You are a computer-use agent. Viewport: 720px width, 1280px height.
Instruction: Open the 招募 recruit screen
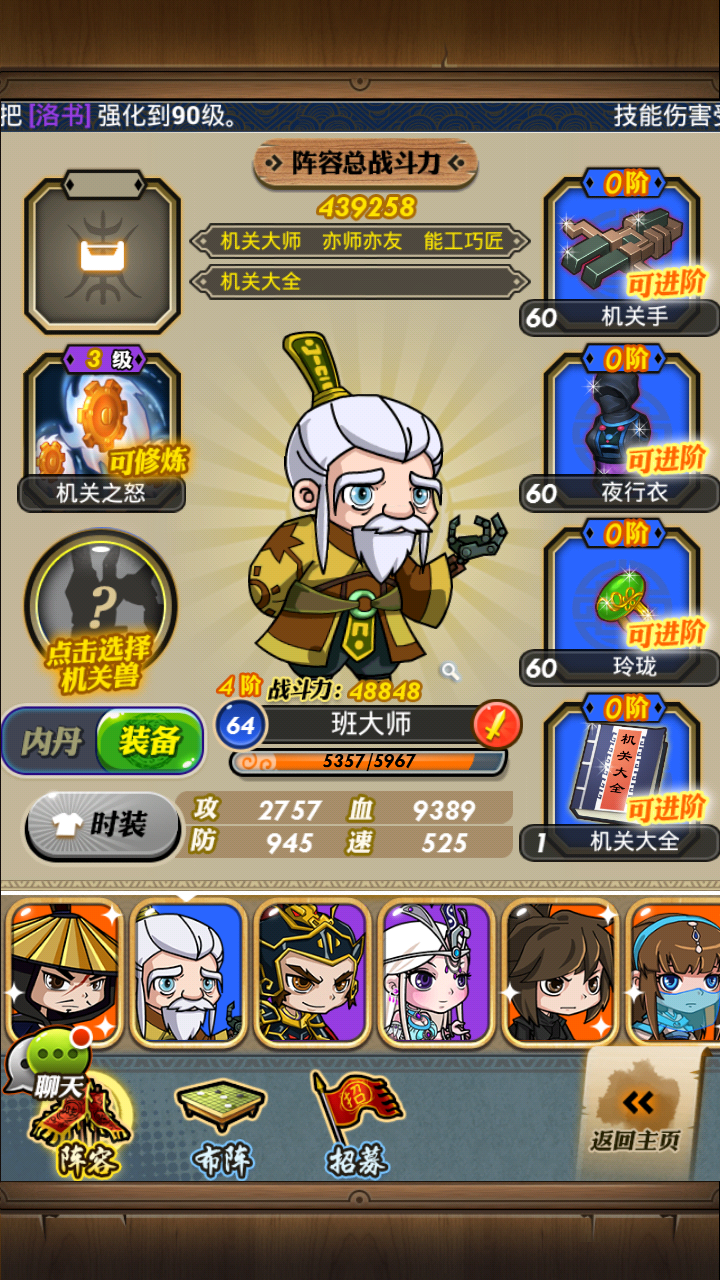coord(357,1125)
